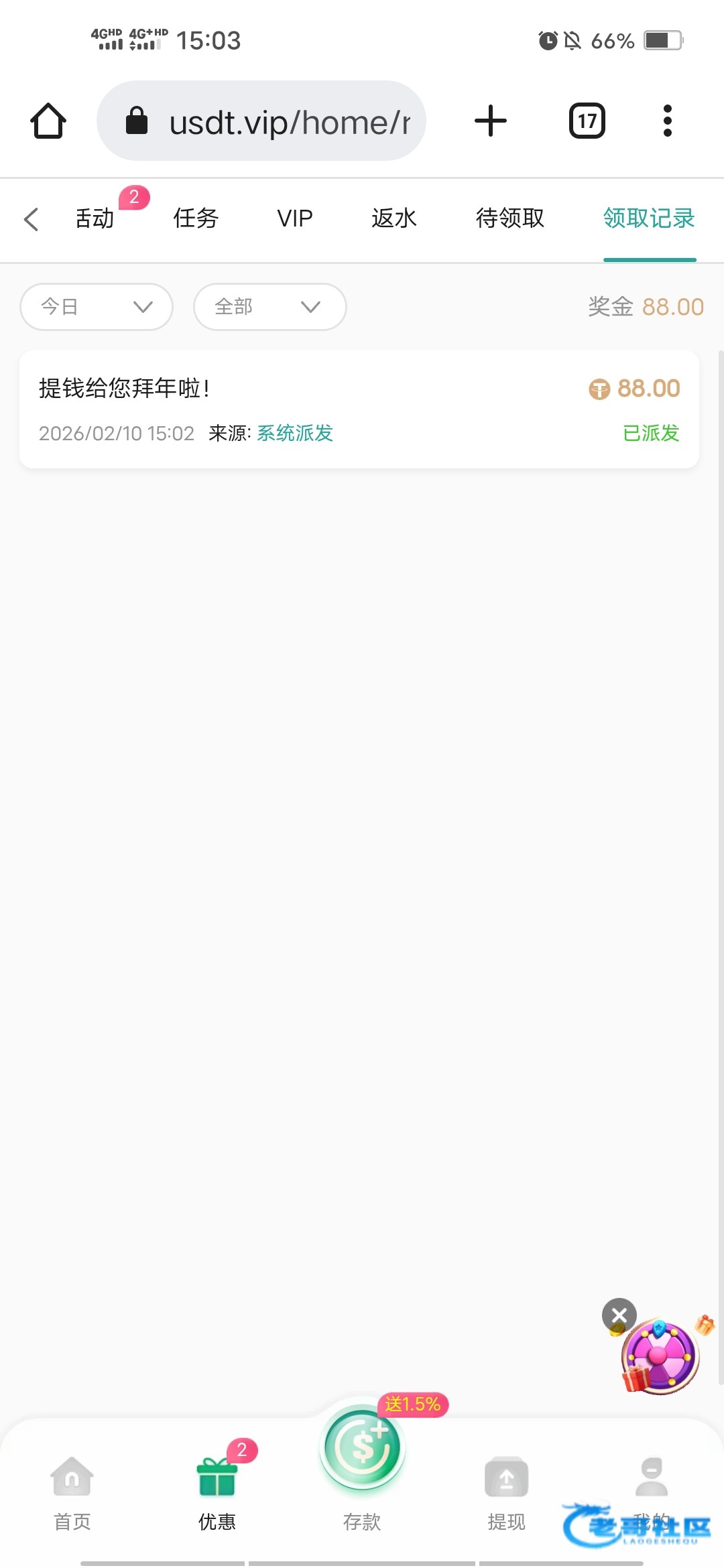Open a new browser tab
Image resolution: width=724 pixels, height=1568 pixels.
pyautogui.click(x=491, y=121)
